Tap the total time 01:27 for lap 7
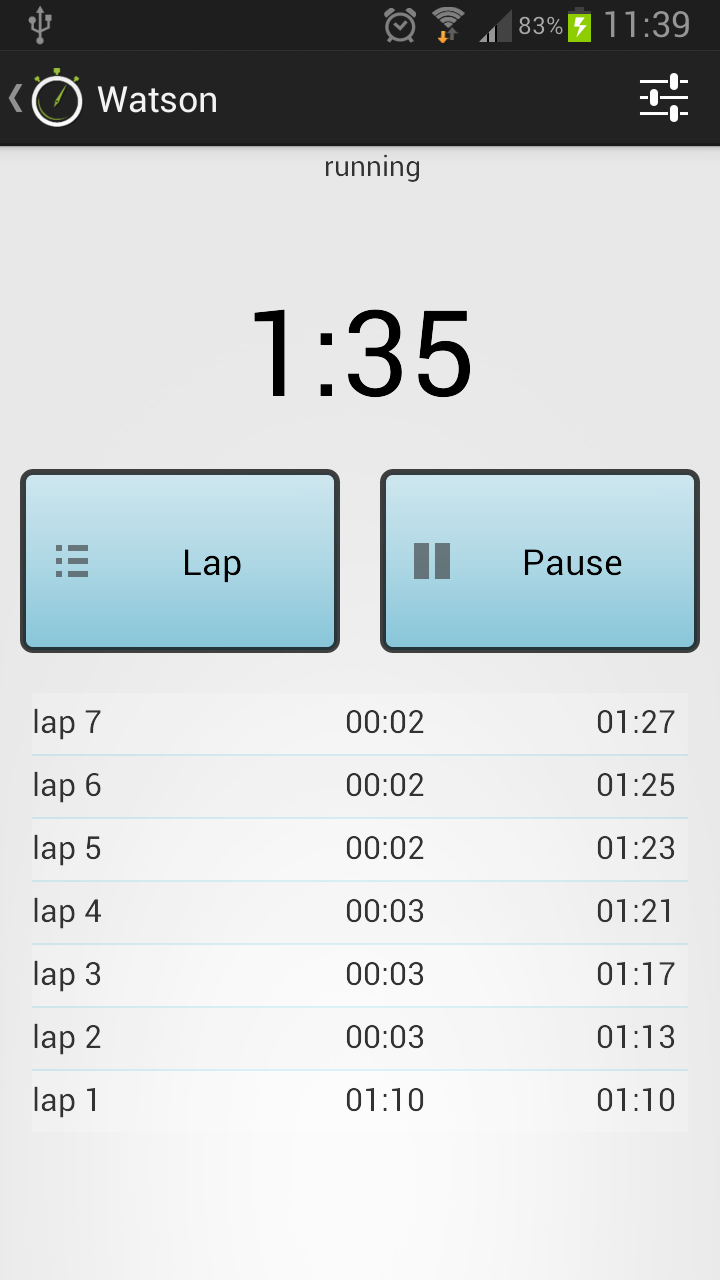Viewport: 720px width, 1280px height. [637, 722]
